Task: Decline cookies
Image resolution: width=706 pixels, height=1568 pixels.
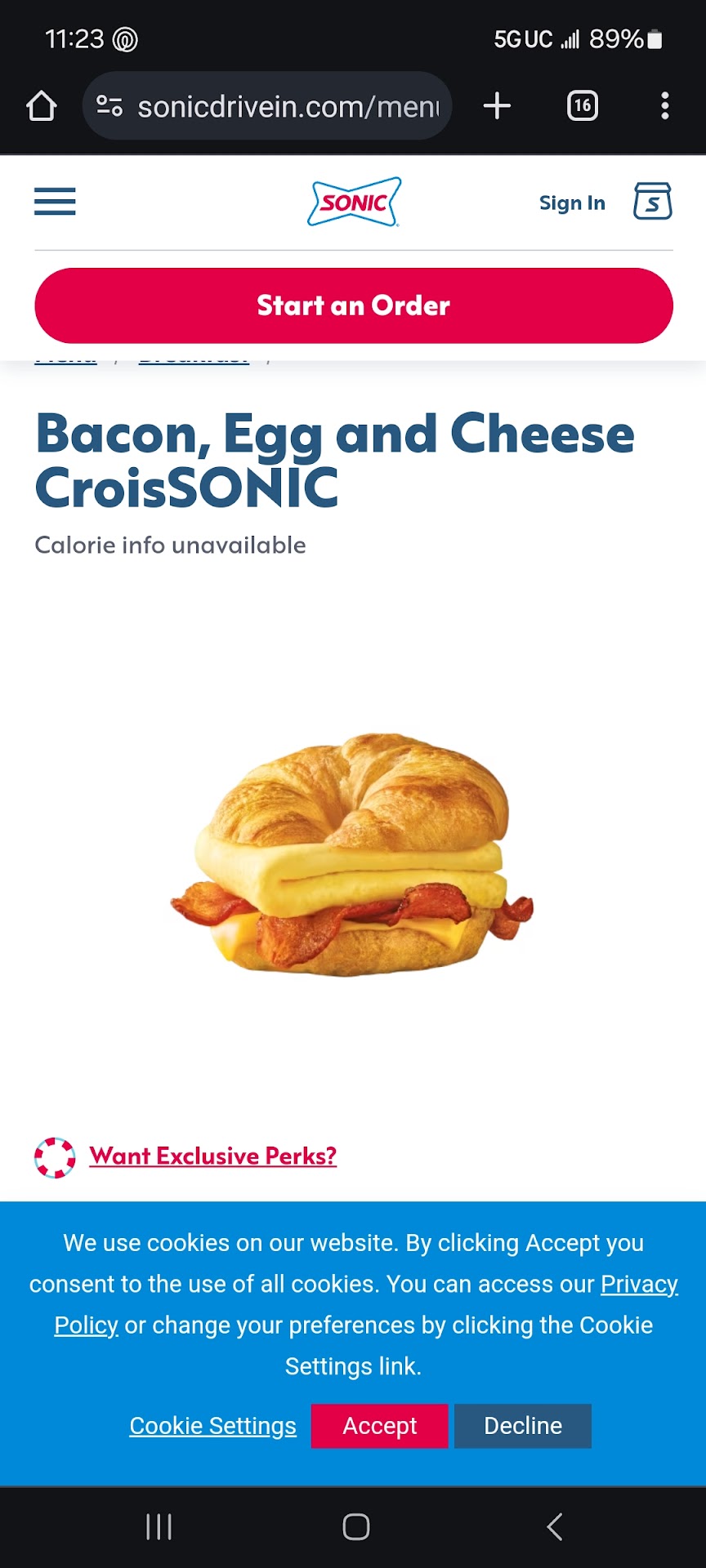Action: point(522,1426)
